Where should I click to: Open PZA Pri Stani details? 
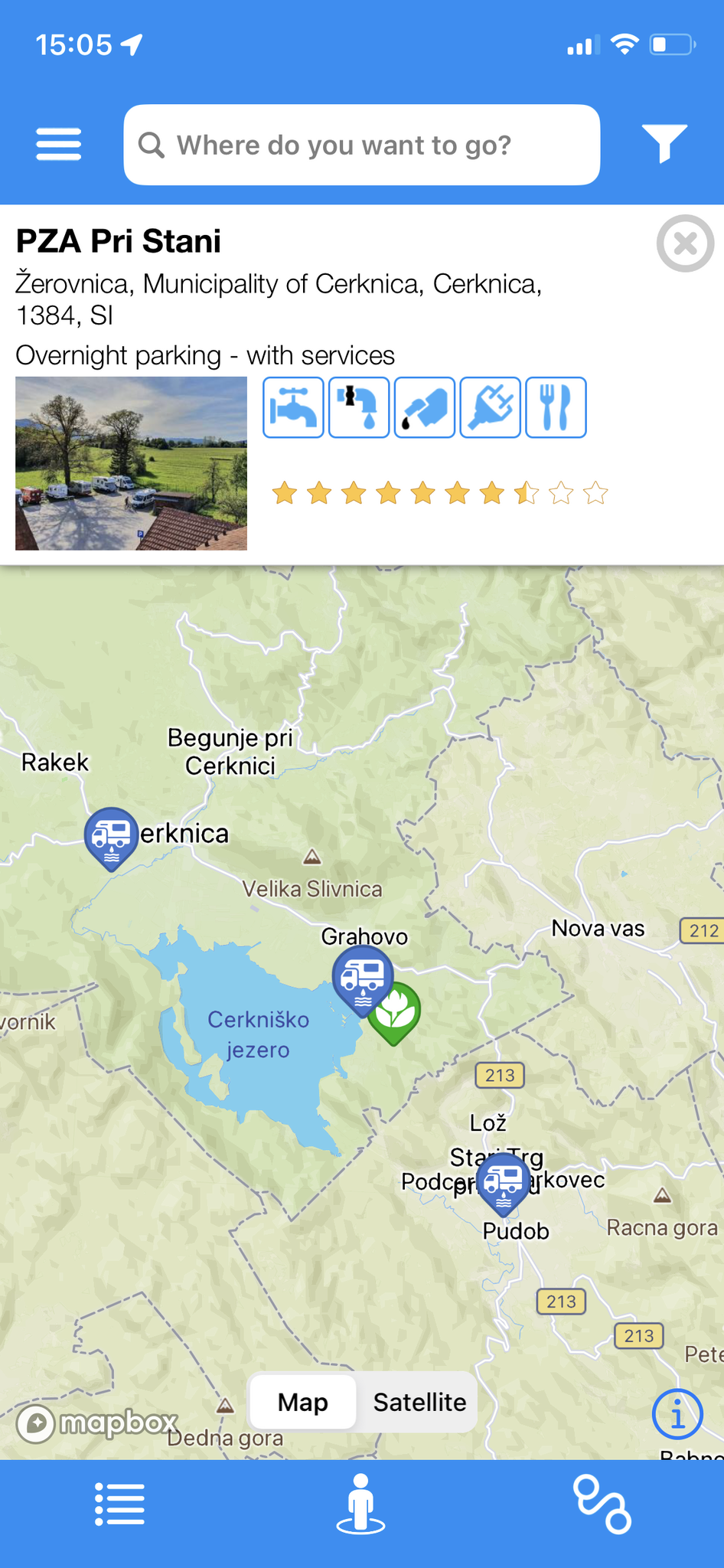118,241
